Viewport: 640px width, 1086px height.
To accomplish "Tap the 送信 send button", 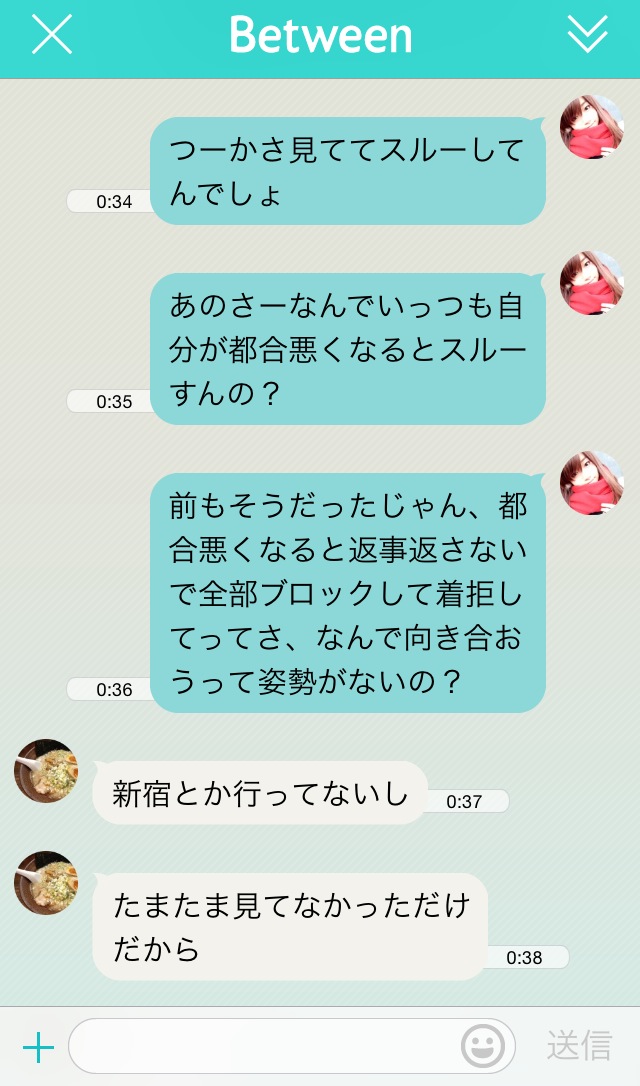I will point(580,1047).
